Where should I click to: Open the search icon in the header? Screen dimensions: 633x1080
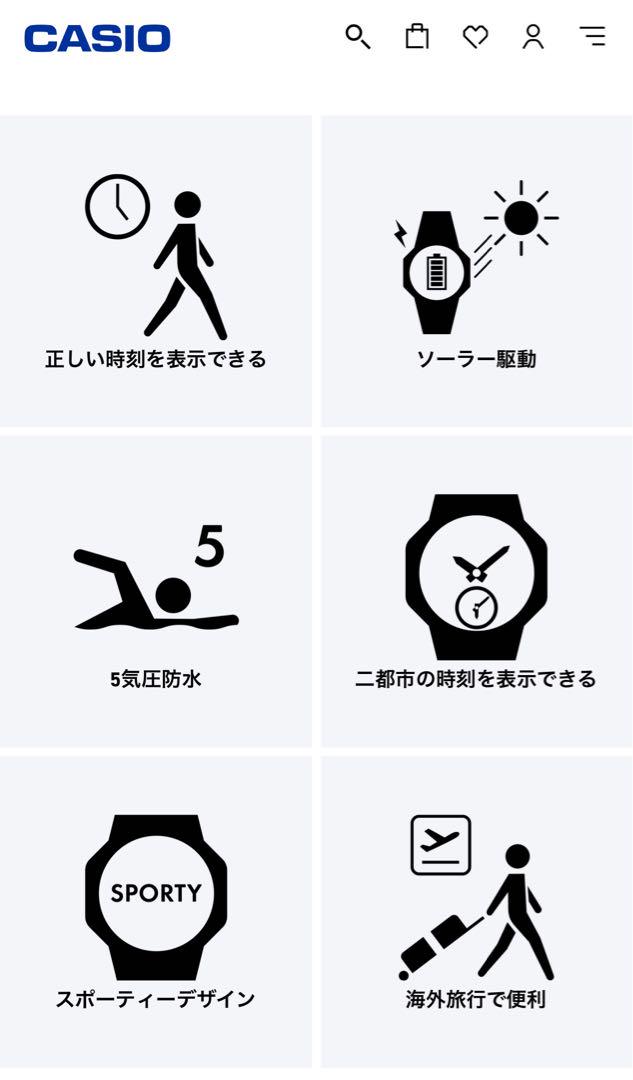coord(357,38)
